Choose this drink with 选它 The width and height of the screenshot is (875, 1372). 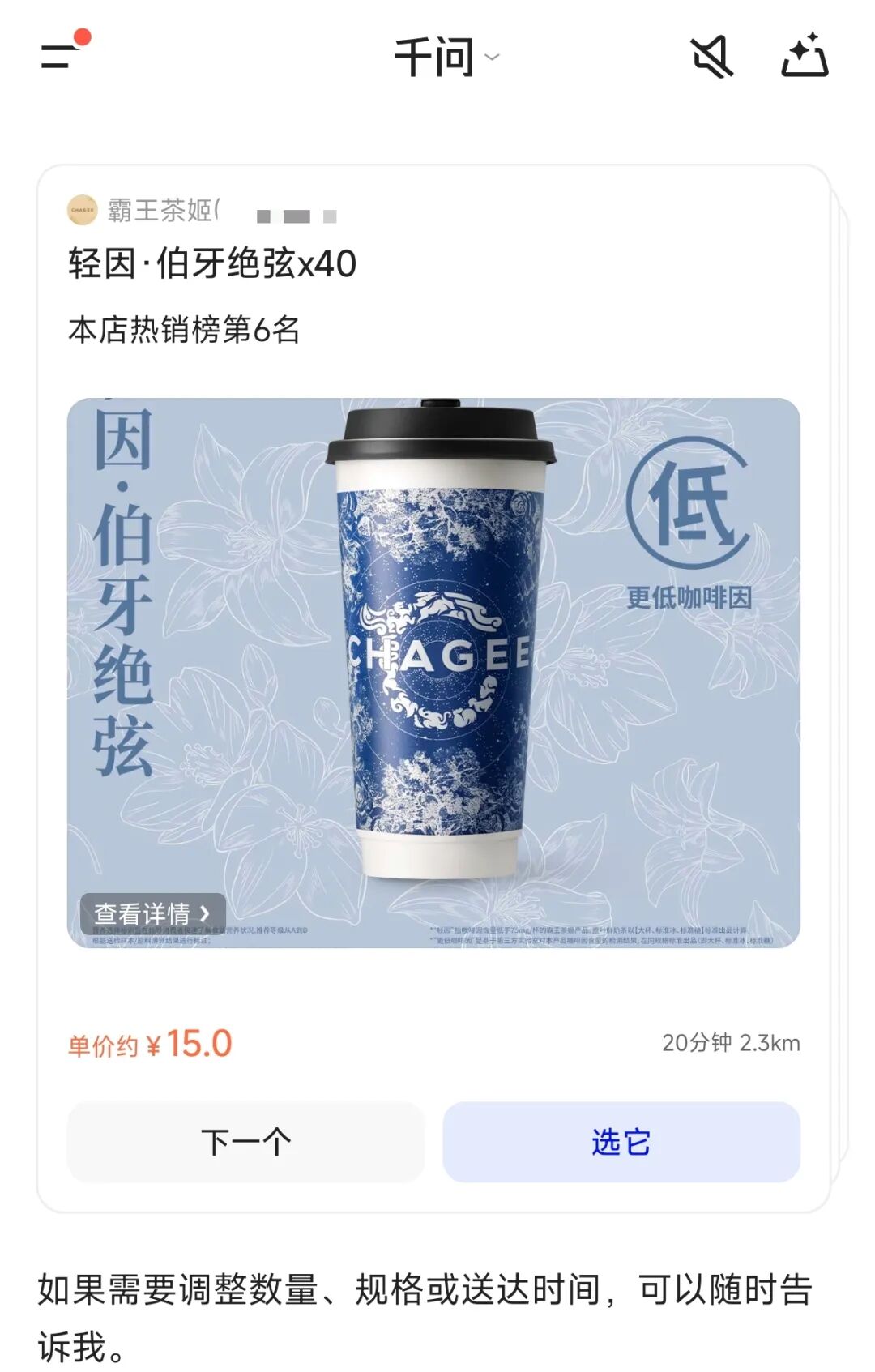click(621, 1142)
